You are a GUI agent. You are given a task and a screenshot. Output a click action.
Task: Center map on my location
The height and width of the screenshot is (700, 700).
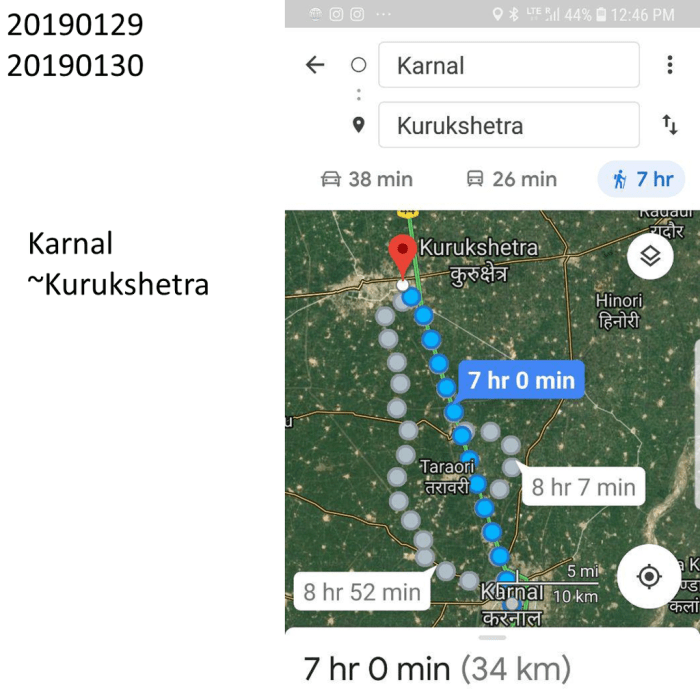649,577
